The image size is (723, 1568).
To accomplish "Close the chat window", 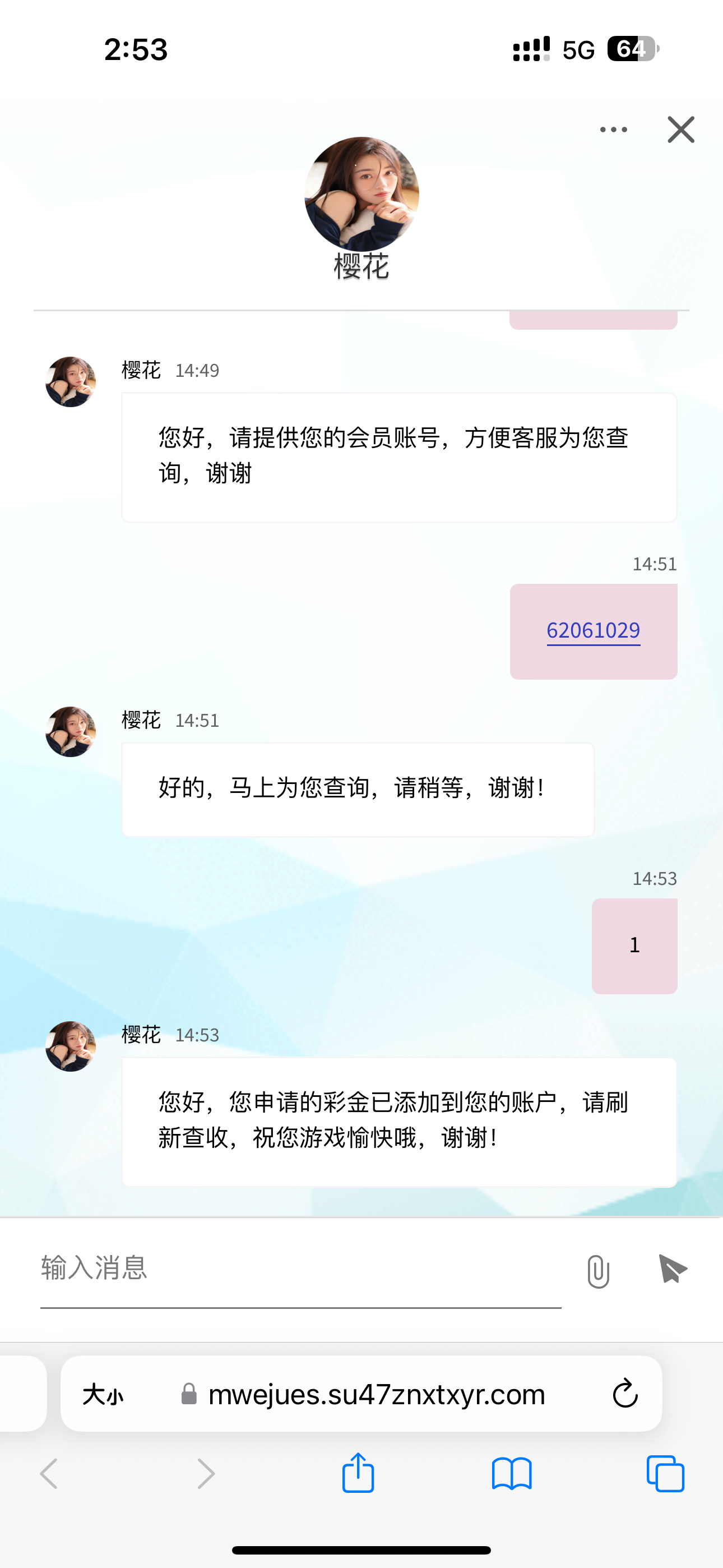I will pos(680,130).
